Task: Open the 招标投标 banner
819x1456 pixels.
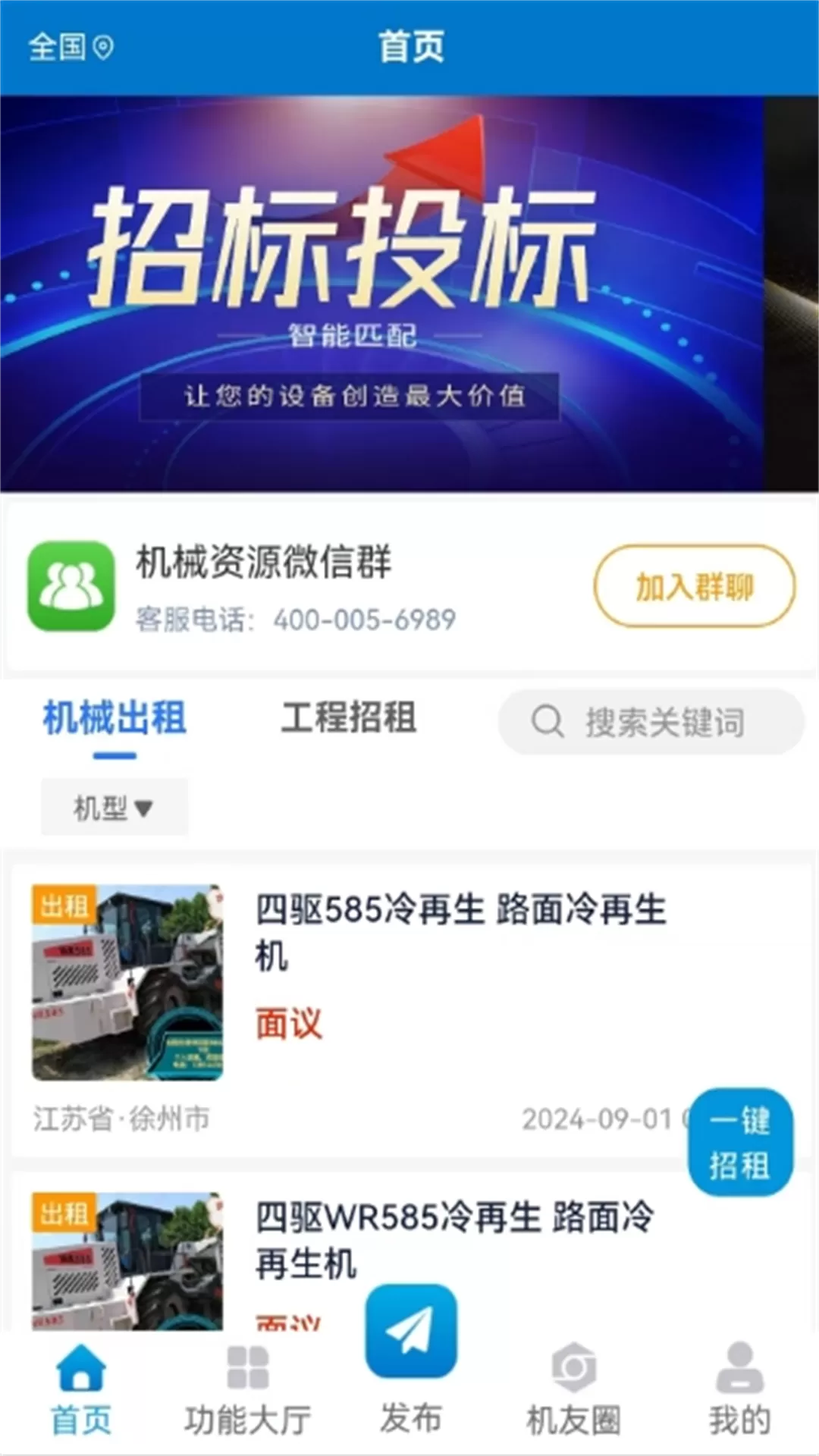Action: click(381, 293)
